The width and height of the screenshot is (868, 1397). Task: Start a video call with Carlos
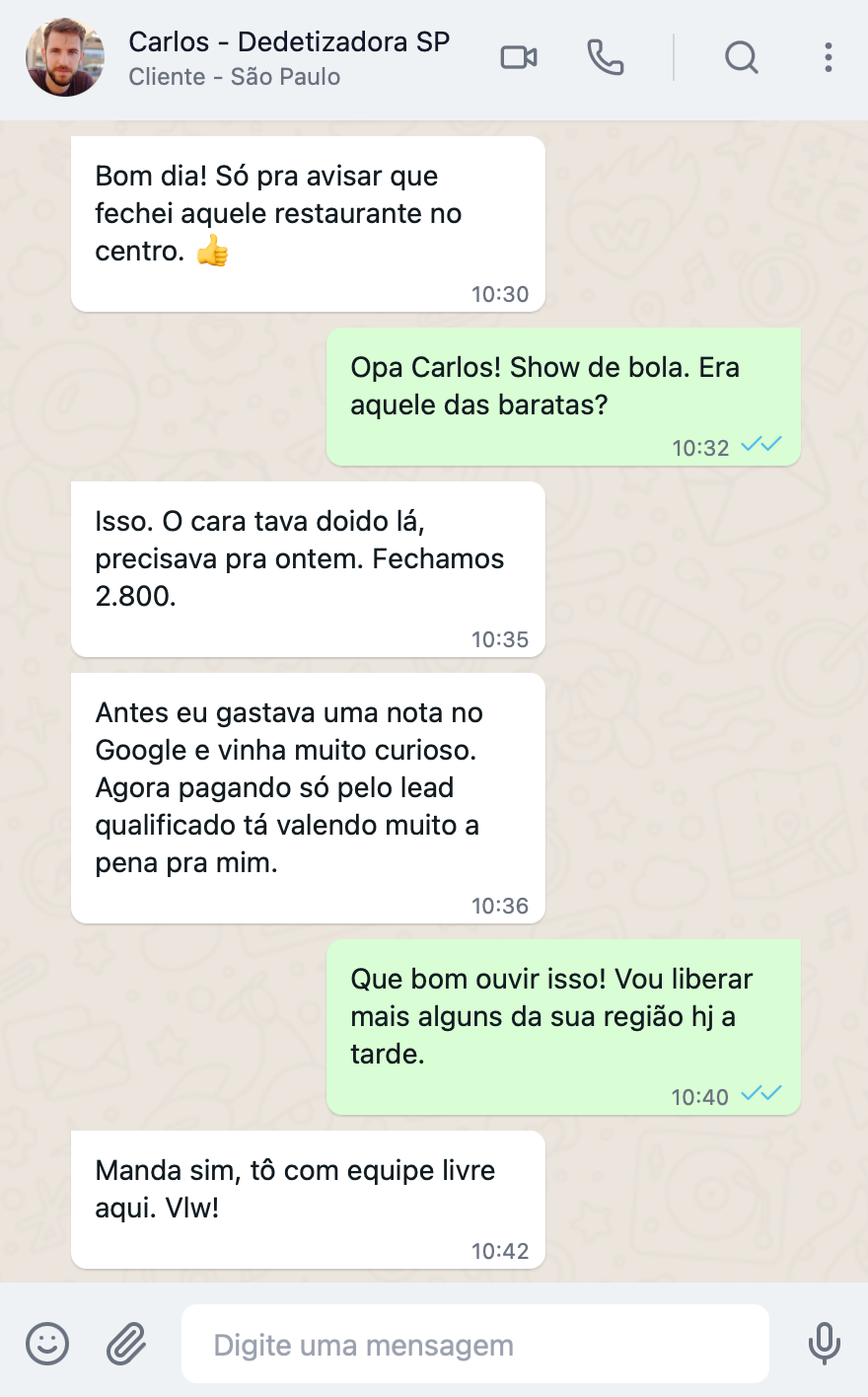click(519, 58)
